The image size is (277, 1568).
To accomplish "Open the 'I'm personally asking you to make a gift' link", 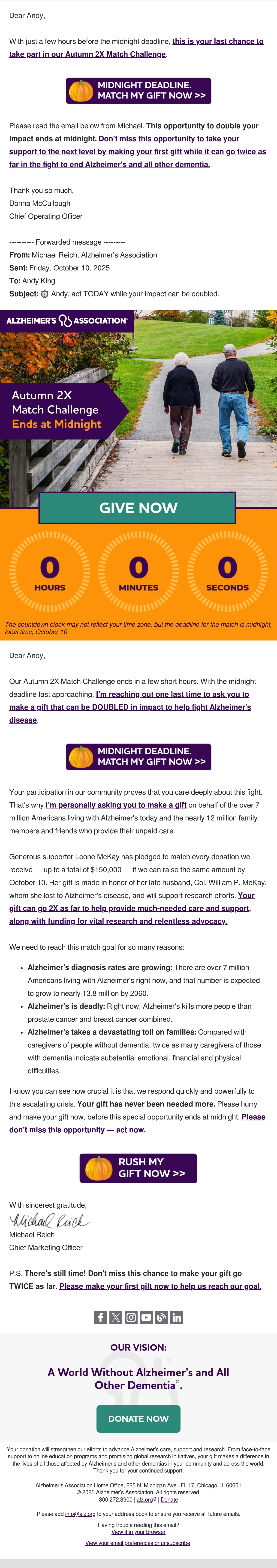I will coord(116,805).
